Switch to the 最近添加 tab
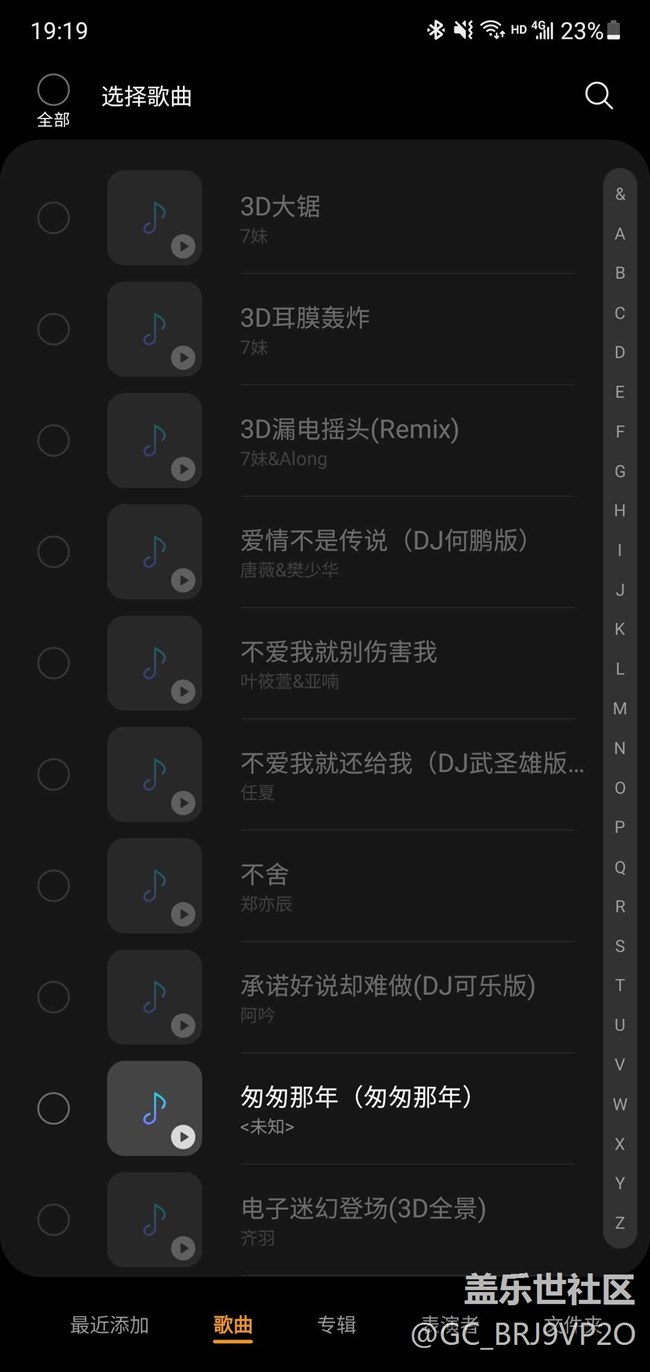 click(109, 1325)
